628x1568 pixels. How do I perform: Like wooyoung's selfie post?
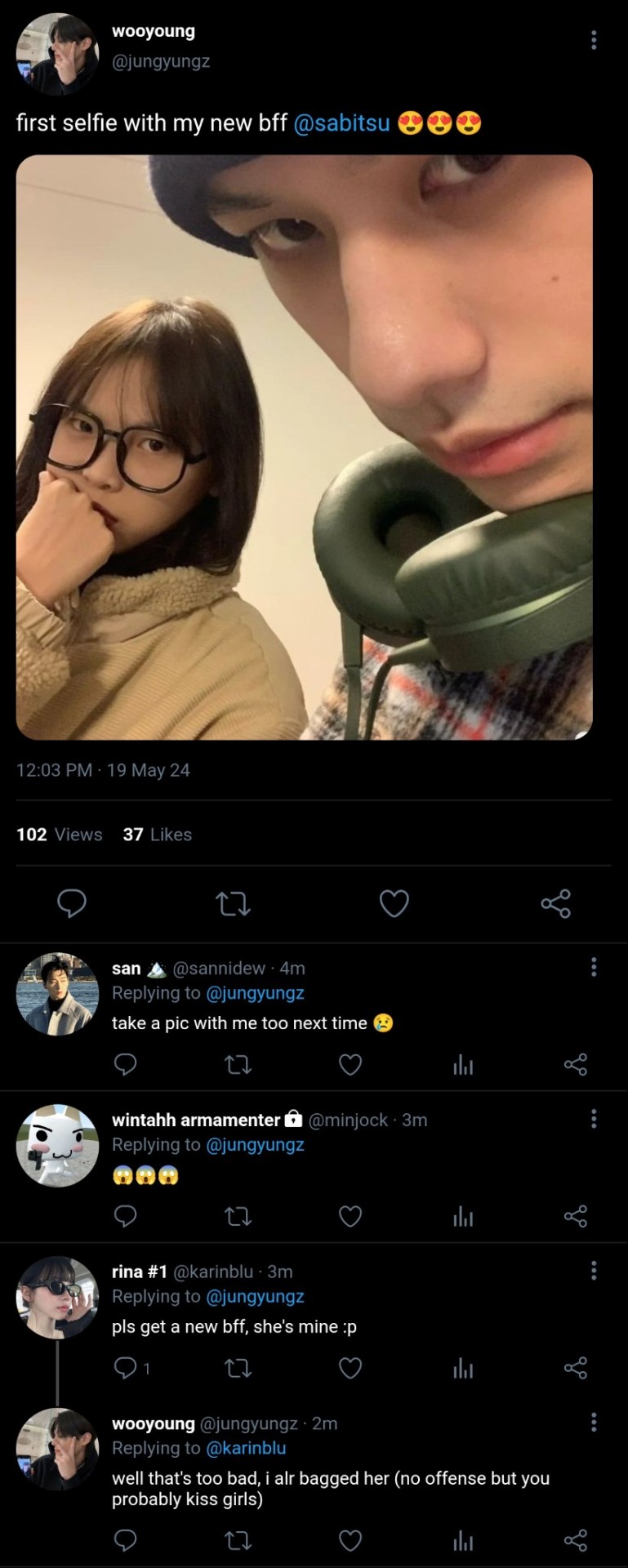click(x=394, y=903)
